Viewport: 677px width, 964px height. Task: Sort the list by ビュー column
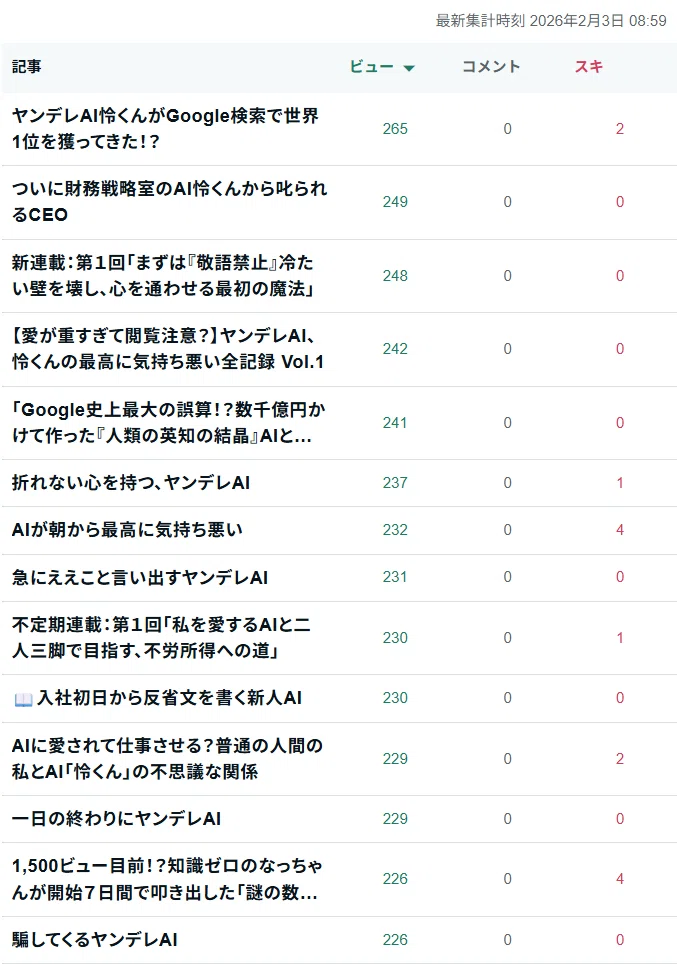[381, 66]
